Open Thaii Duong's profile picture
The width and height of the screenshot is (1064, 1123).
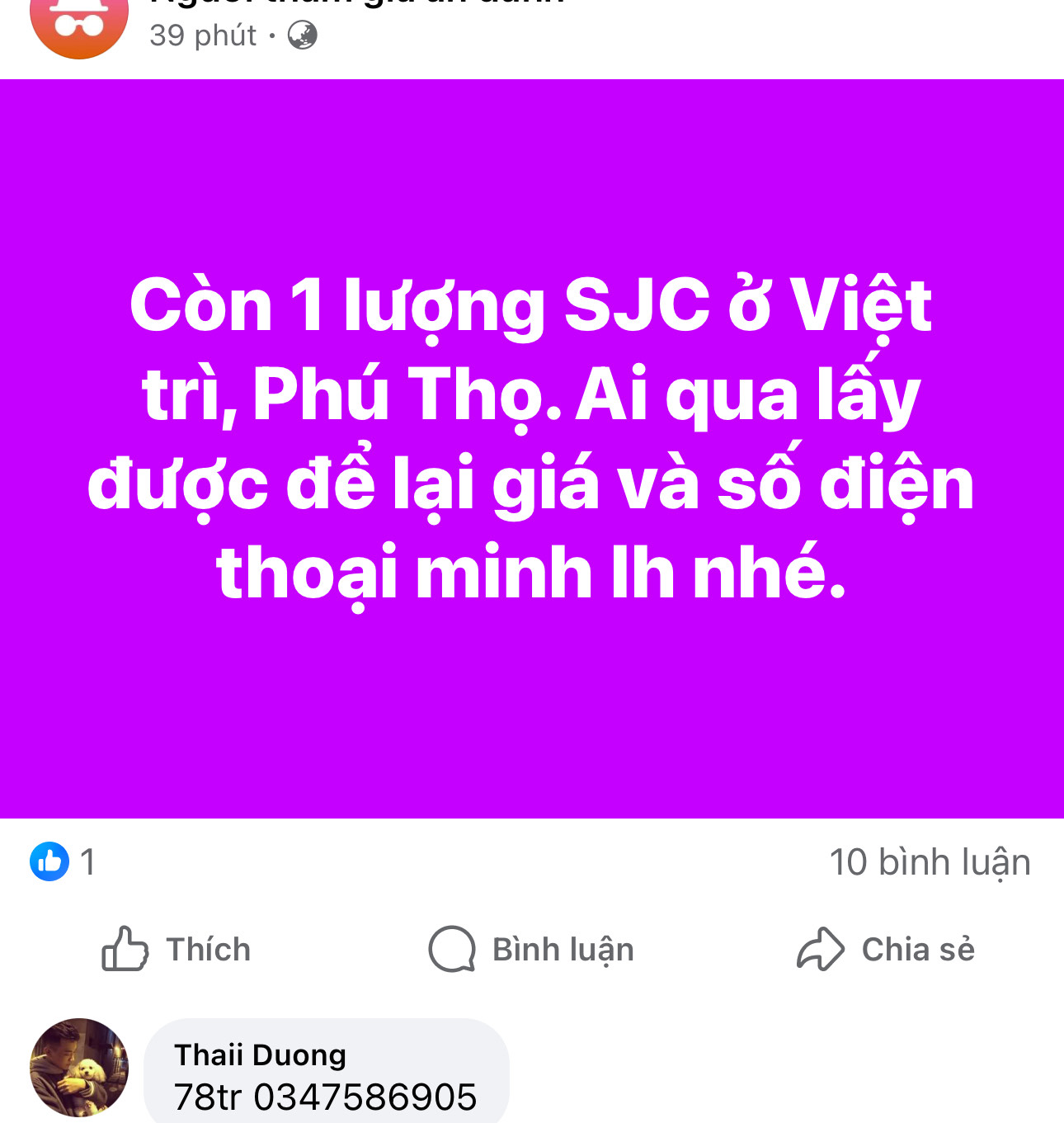click(x=79, y=1067)
